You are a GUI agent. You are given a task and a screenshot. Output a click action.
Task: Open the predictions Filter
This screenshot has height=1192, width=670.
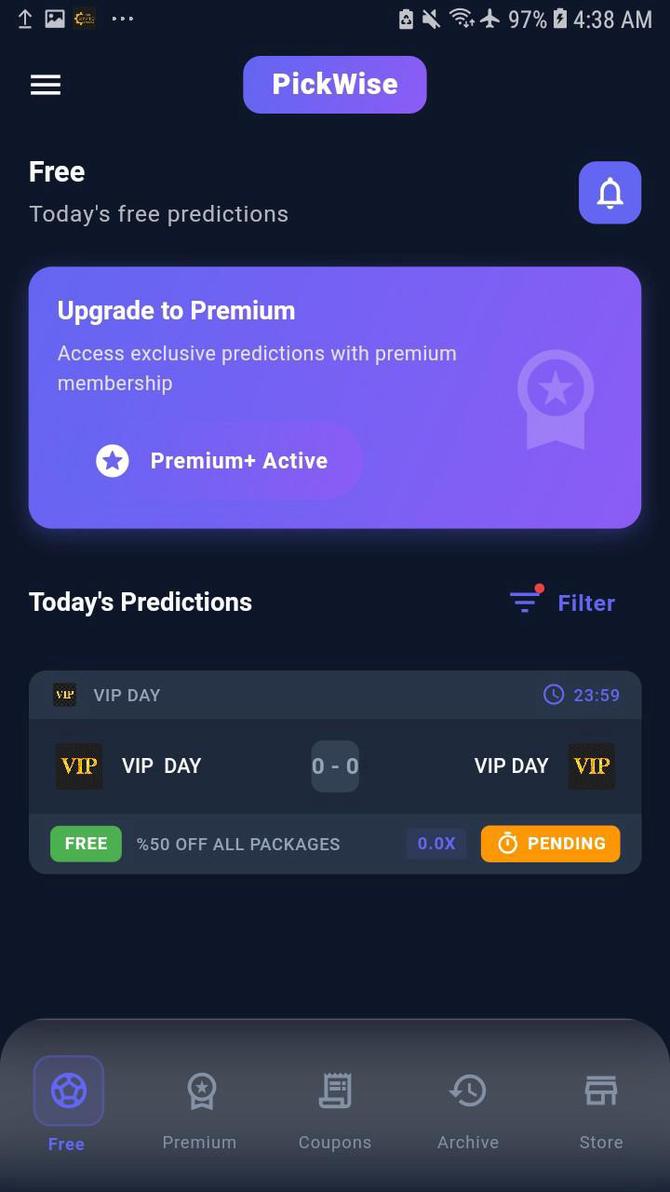(562, 602)
